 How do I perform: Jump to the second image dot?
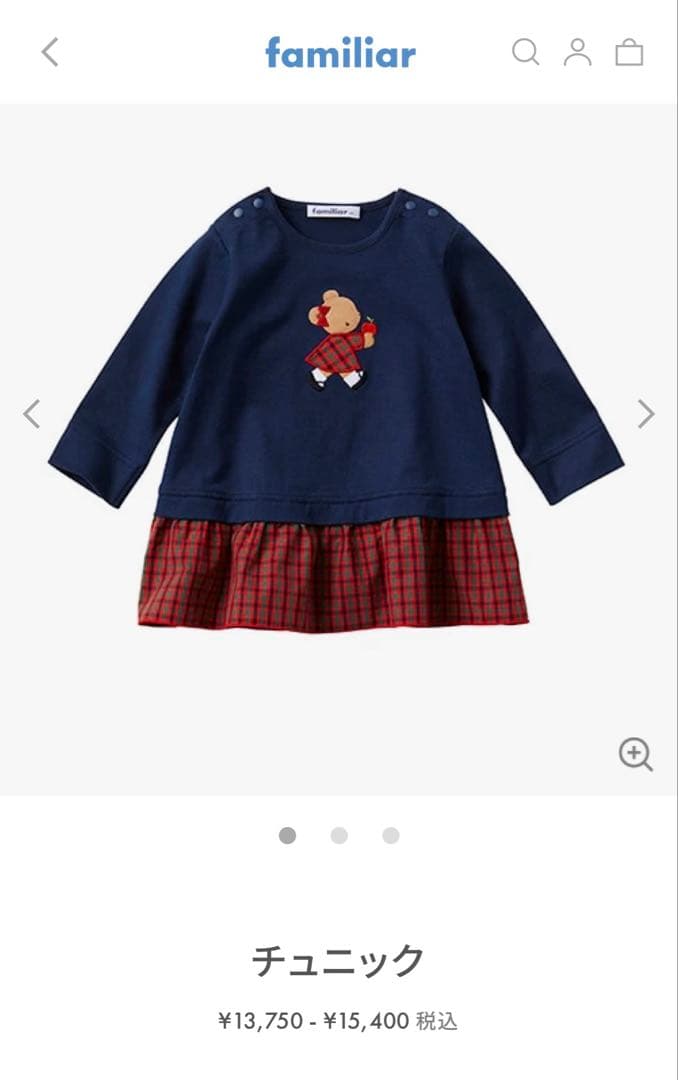[x=339, y=835]
